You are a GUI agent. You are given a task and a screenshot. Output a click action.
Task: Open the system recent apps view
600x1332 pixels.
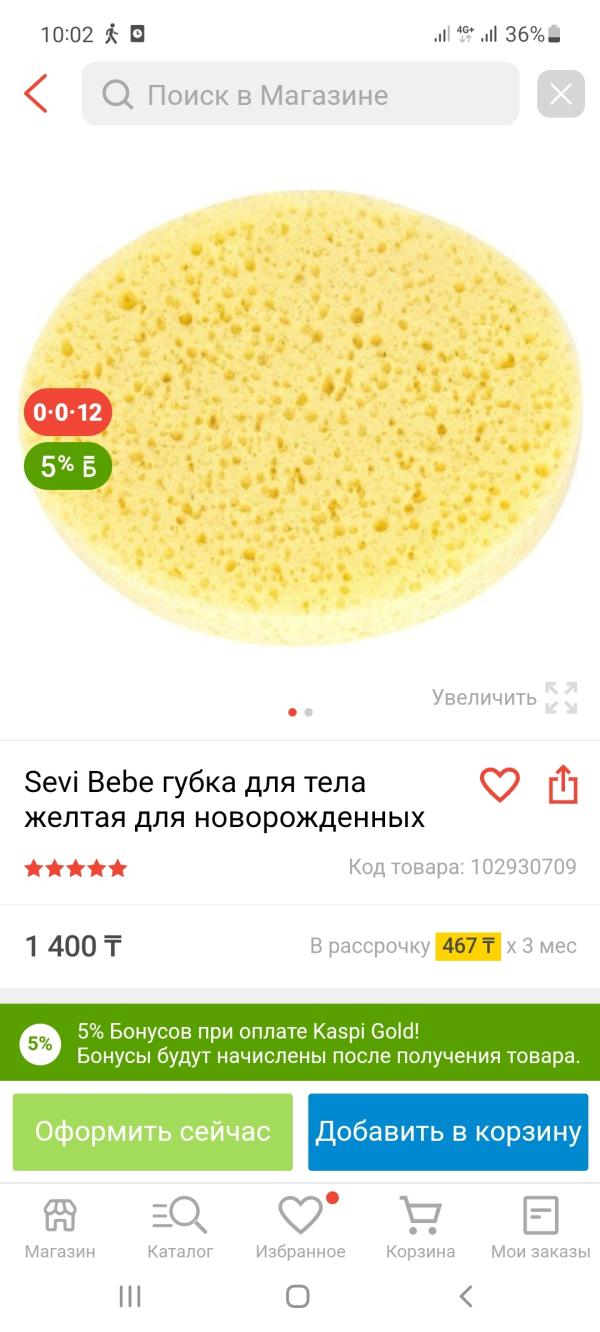tap(130, 1296)
